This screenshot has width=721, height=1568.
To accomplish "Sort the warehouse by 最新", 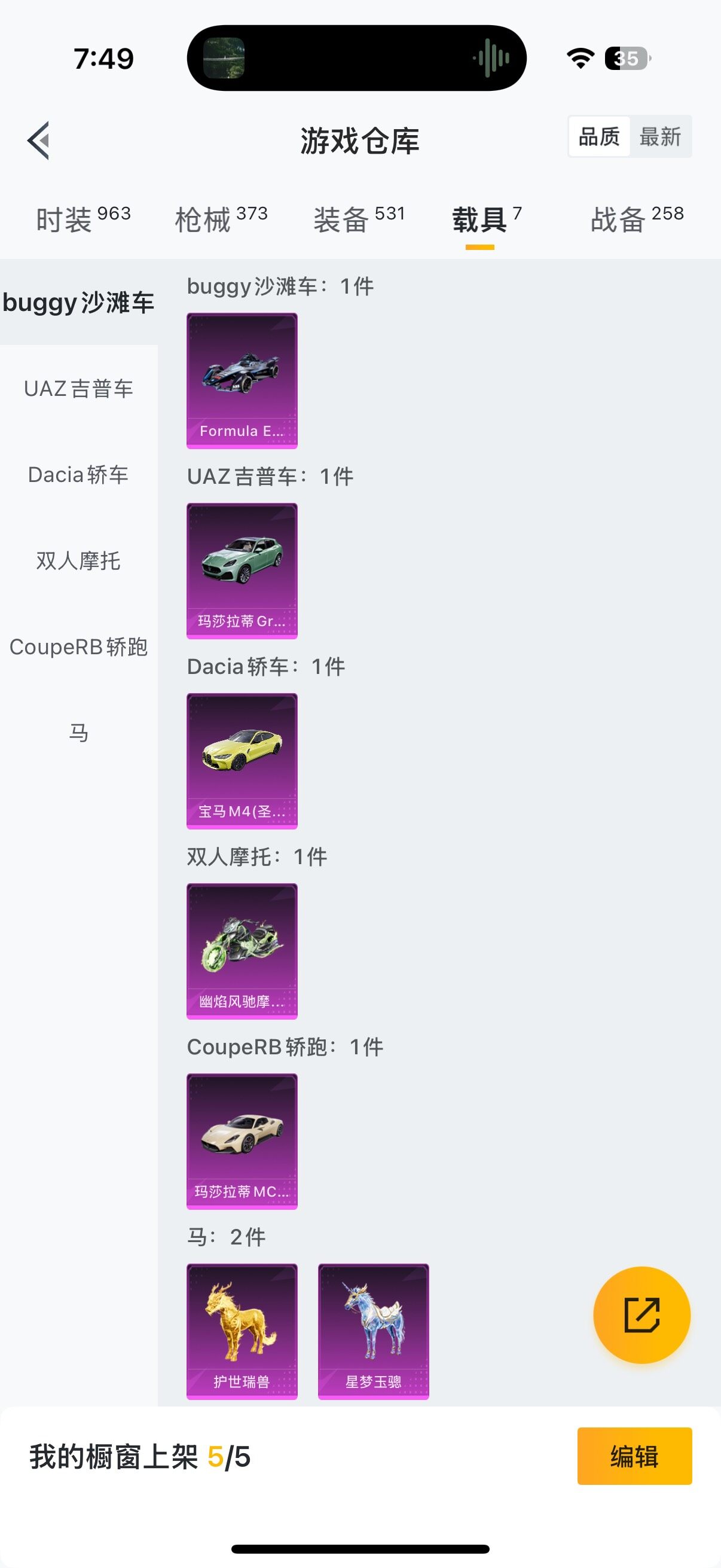I will pyautogui.click(x=660, y=137).
